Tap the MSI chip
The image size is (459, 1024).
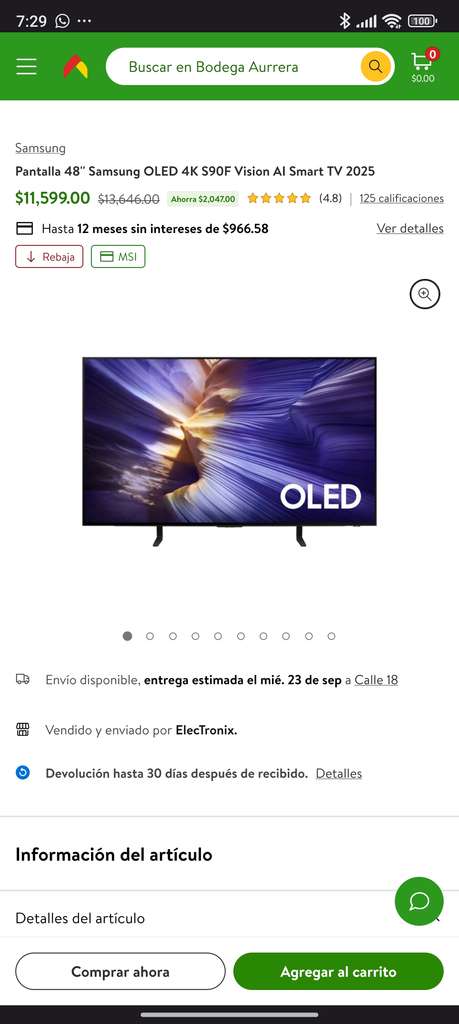pyautogui.click(x=118, y=257)
